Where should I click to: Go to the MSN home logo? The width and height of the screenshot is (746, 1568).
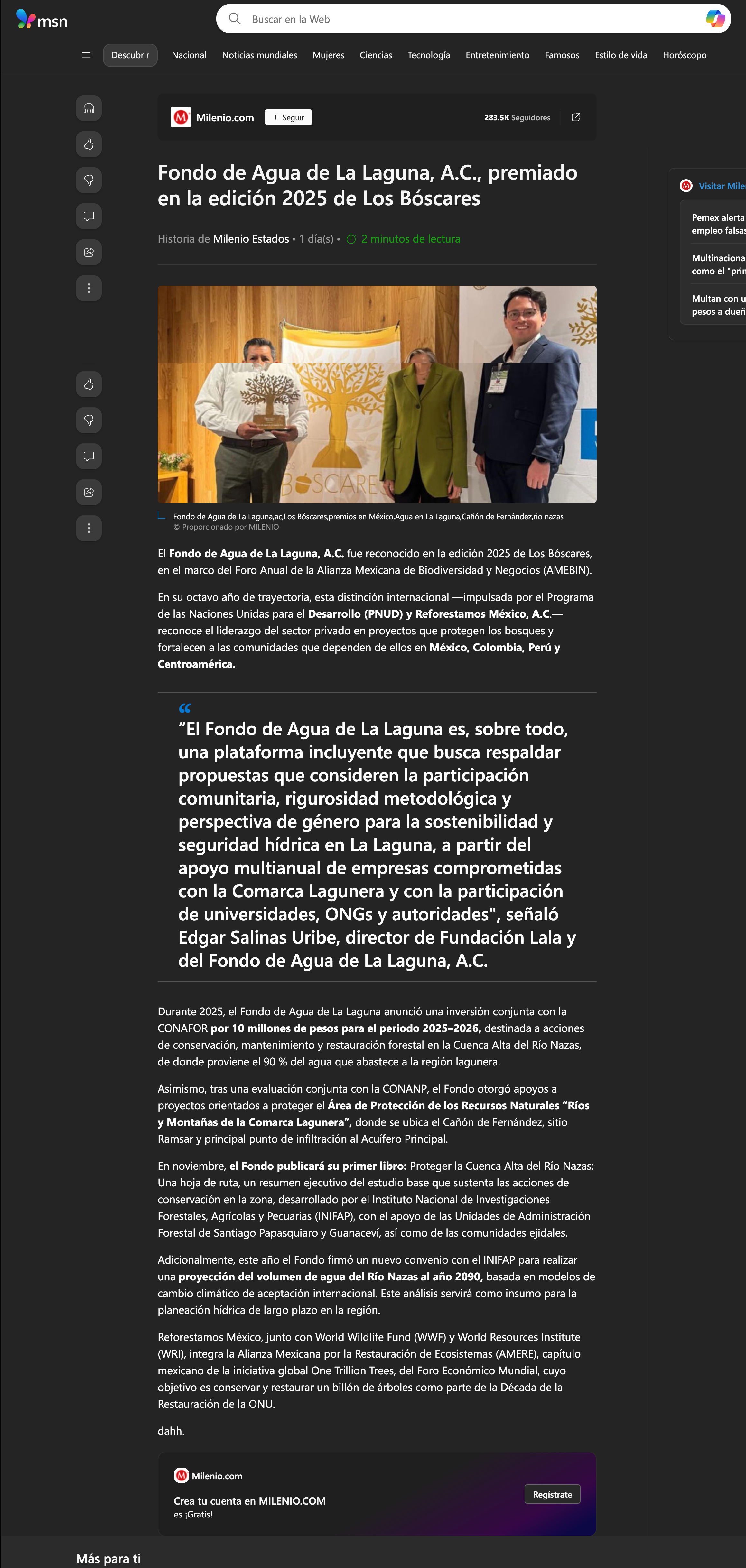pyautogui.click(x=42, y=20)
